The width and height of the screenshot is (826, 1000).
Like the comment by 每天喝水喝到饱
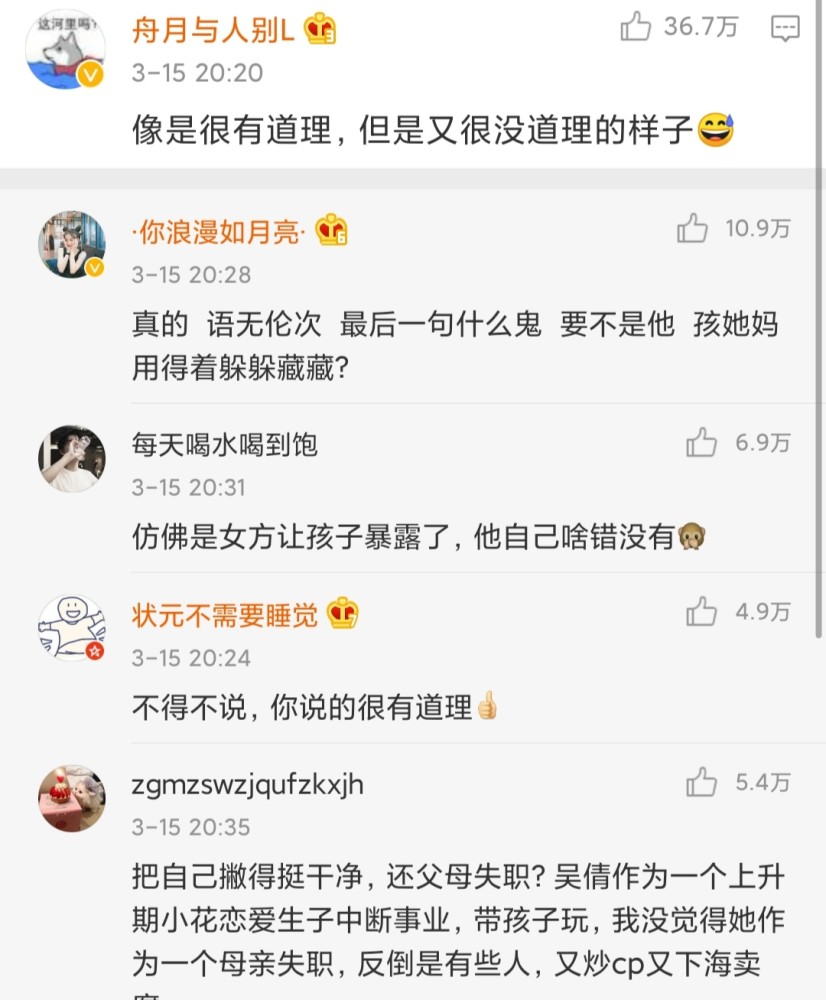(x=702, y=442)
